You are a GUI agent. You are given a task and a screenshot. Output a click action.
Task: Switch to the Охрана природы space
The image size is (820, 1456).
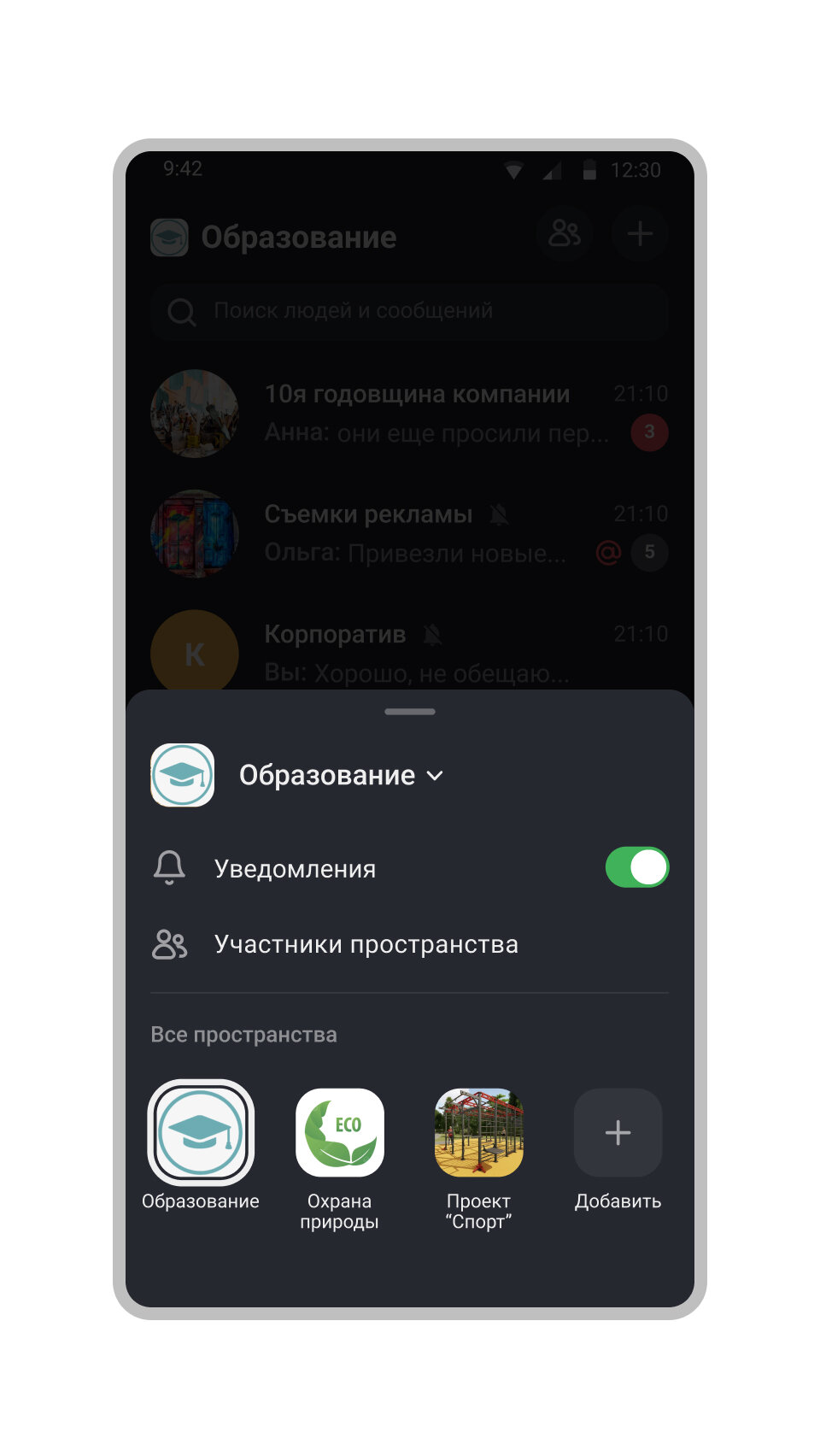(340, 1133)
